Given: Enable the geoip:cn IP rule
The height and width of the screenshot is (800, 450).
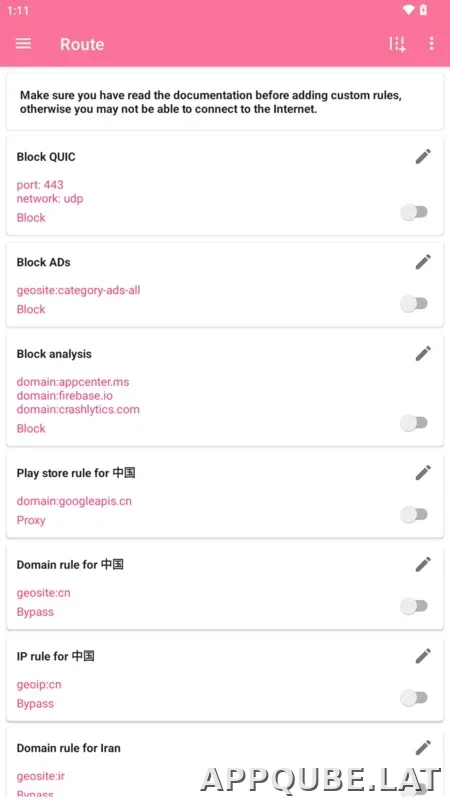Looking at the screenshot, I should (x=414, y=697).
